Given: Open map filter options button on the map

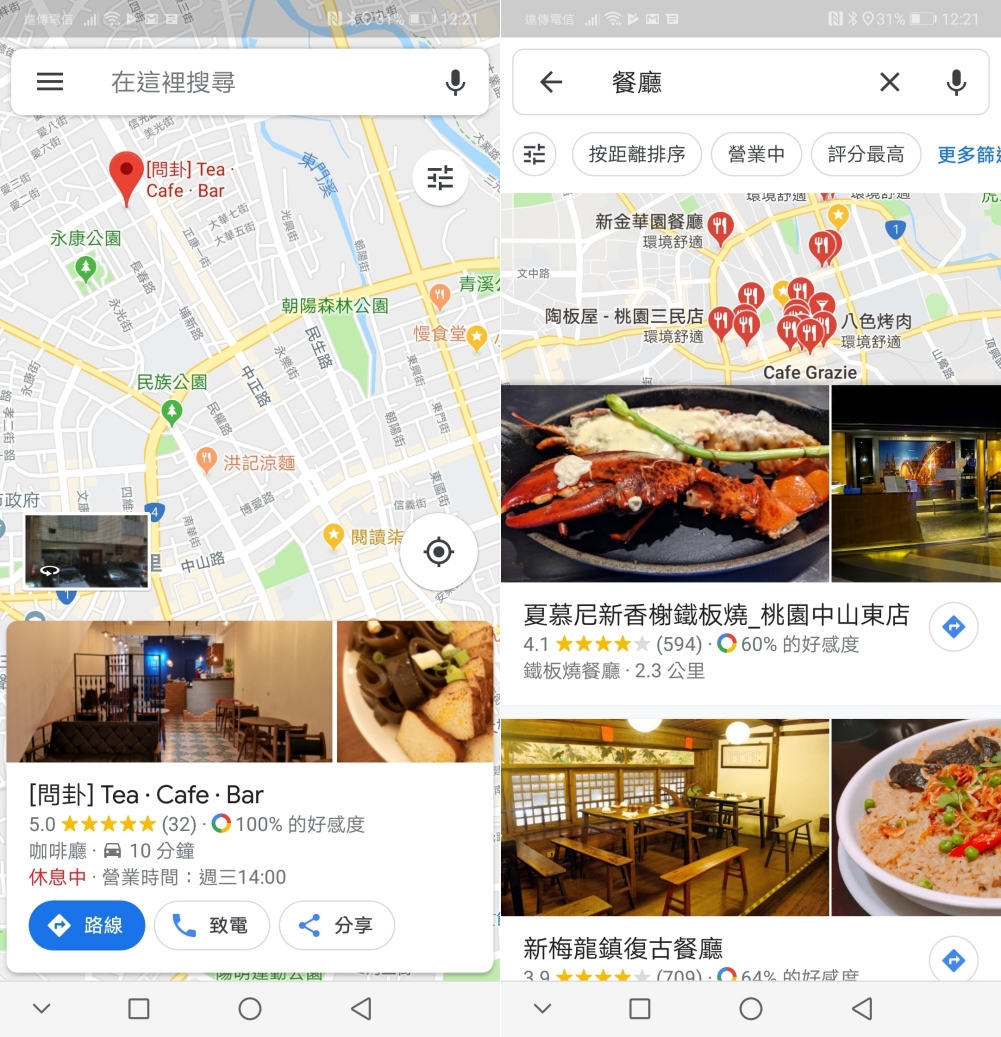Looking at the screenshot, I should click(x=440, y=178).
